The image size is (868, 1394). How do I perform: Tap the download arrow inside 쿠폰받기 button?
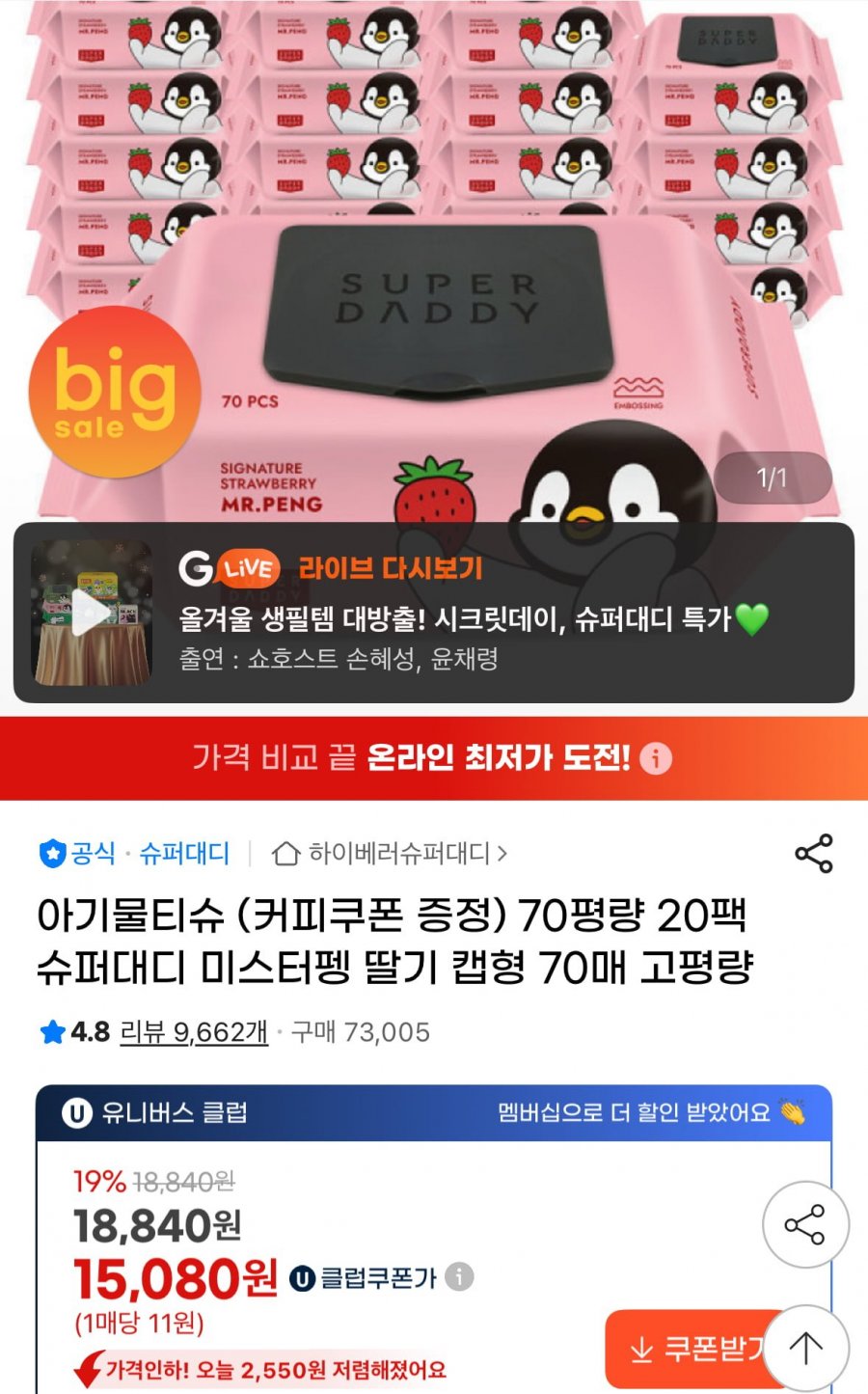pyautogui.click(x=641, y=1351)
